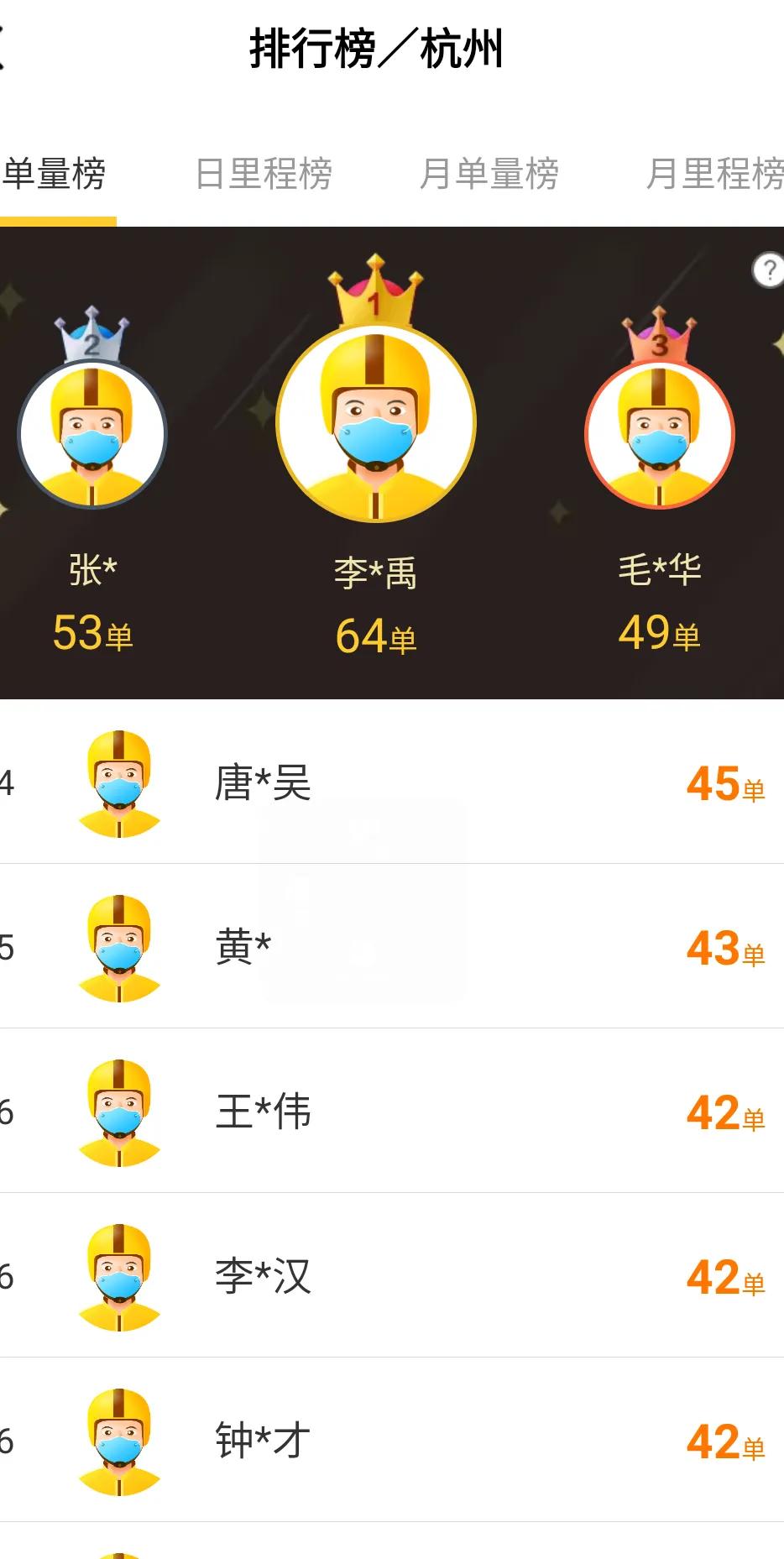Tap 李*禹's 64单 order count
Image resolution: width=784 pixels, height=1559 pixels.
tap(375, 636)
